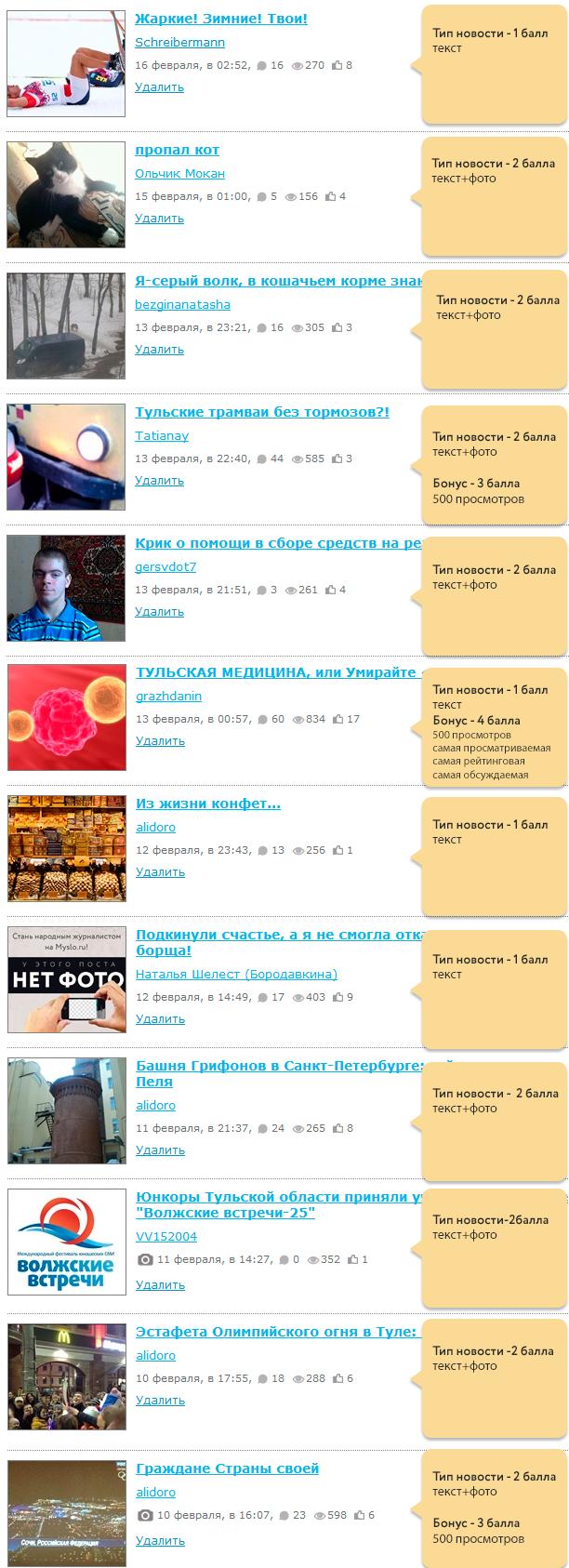
Task: Delete the 'Граждане Страны своей' post
Action: [160, 1540]
